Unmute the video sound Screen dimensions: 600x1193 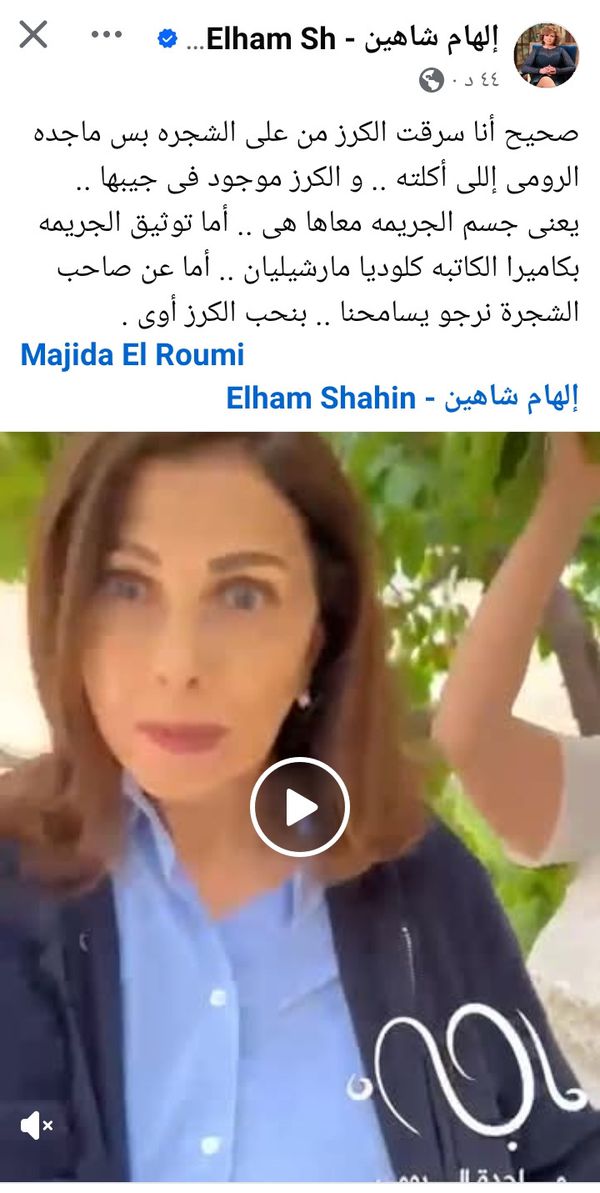tap(36, 1126)
